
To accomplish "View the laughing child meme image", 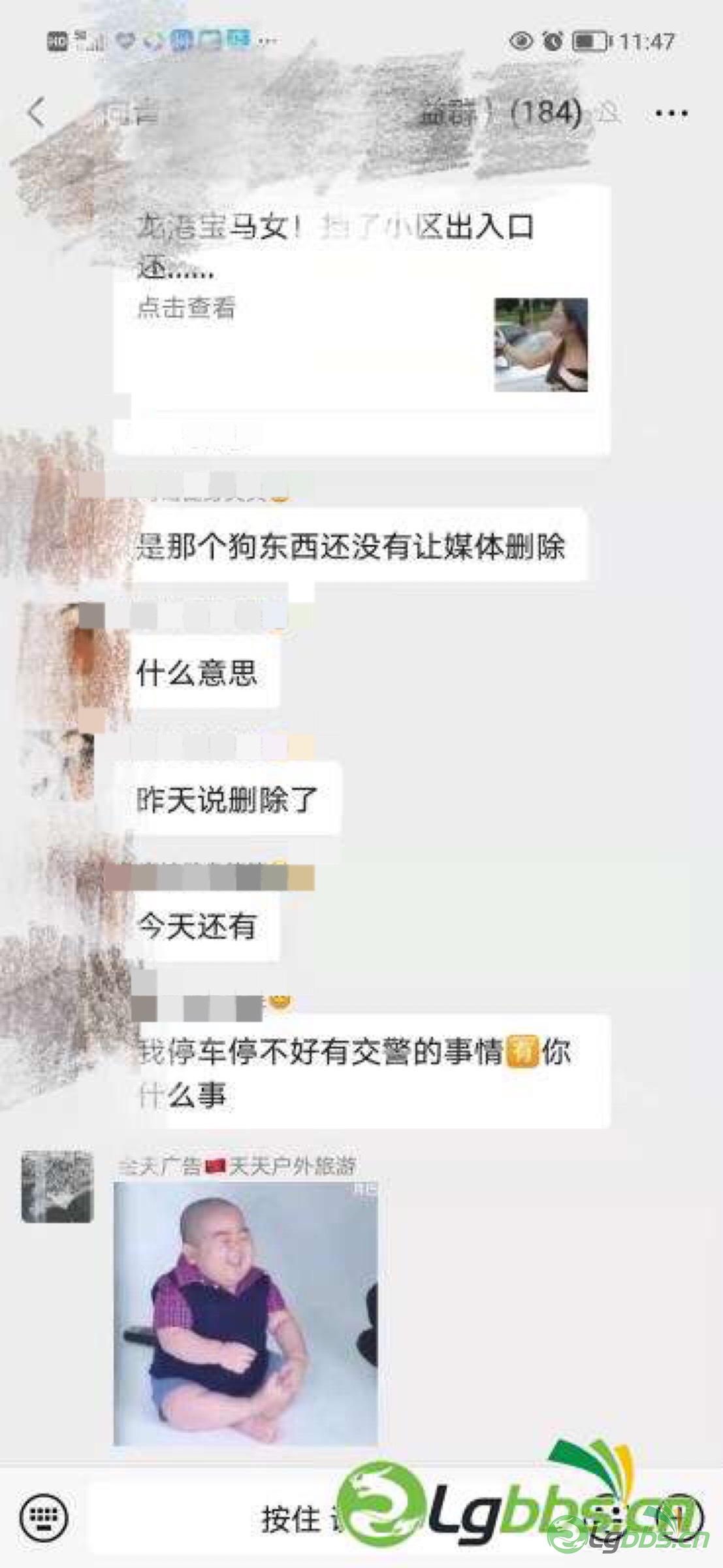I will pos(246,1316).
